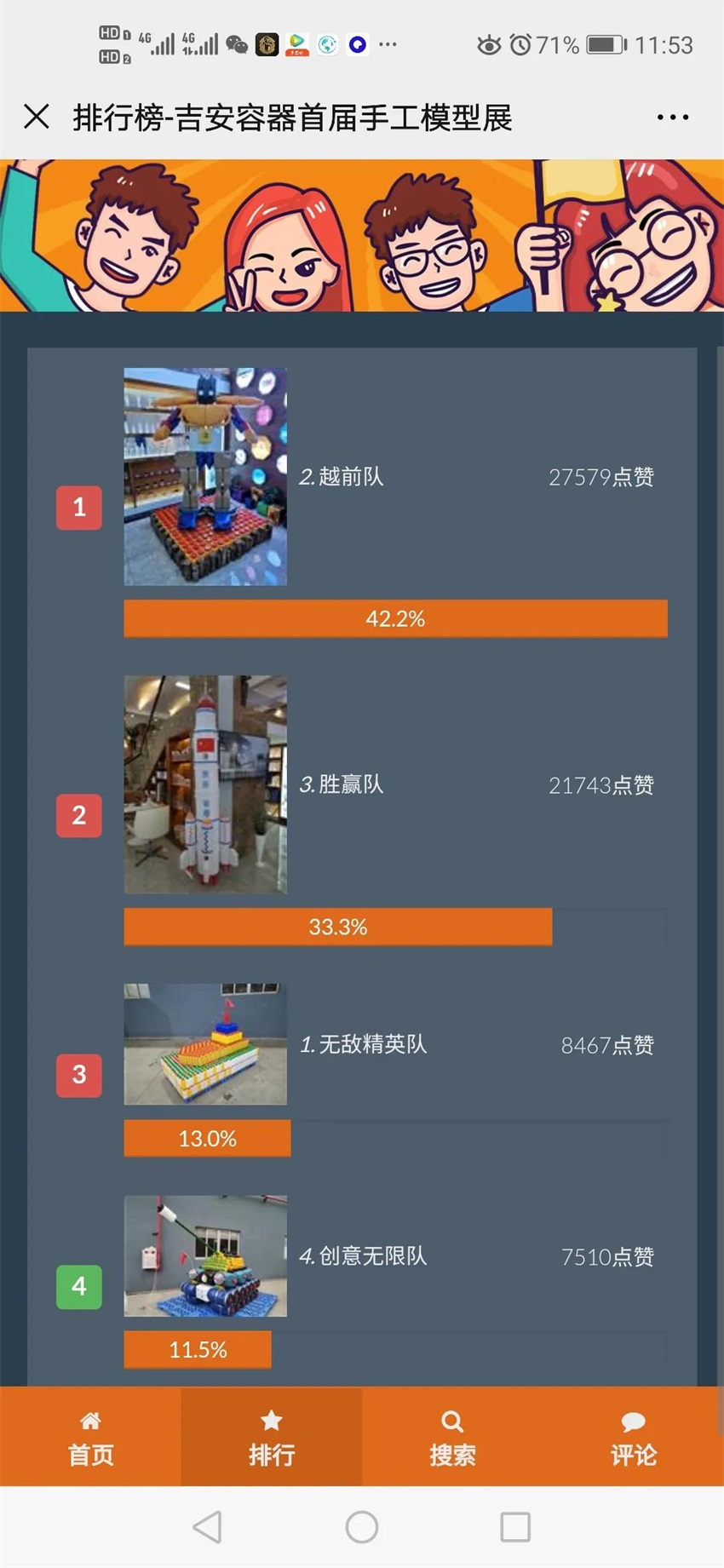This screenshot has width=724, height=1568.
Task: View the 创意无限队 tank model entry
Action: 205,1255
